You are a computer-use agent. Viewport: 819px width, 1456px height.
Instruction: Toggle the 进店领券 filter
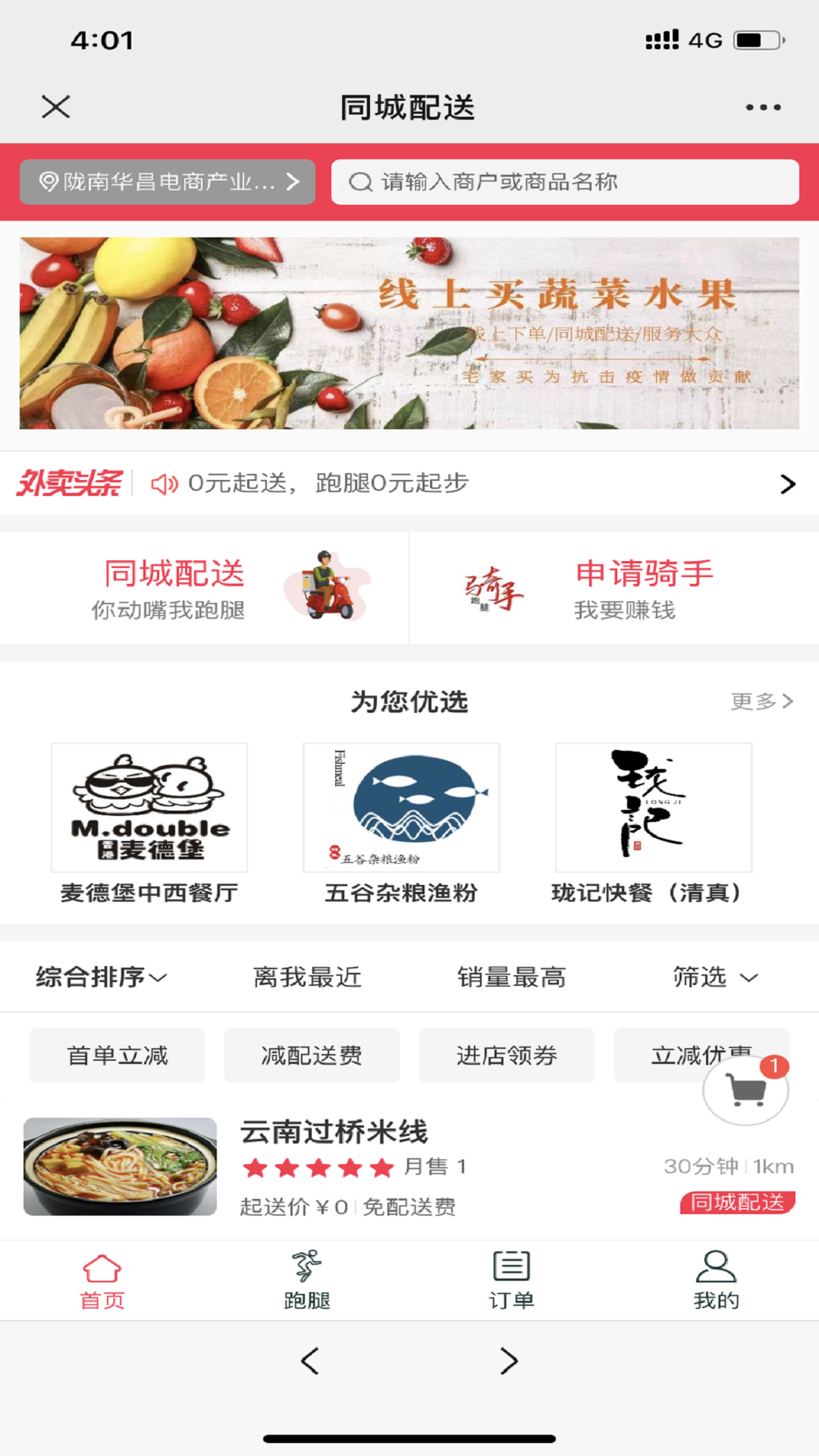(x=507, y=1055)
